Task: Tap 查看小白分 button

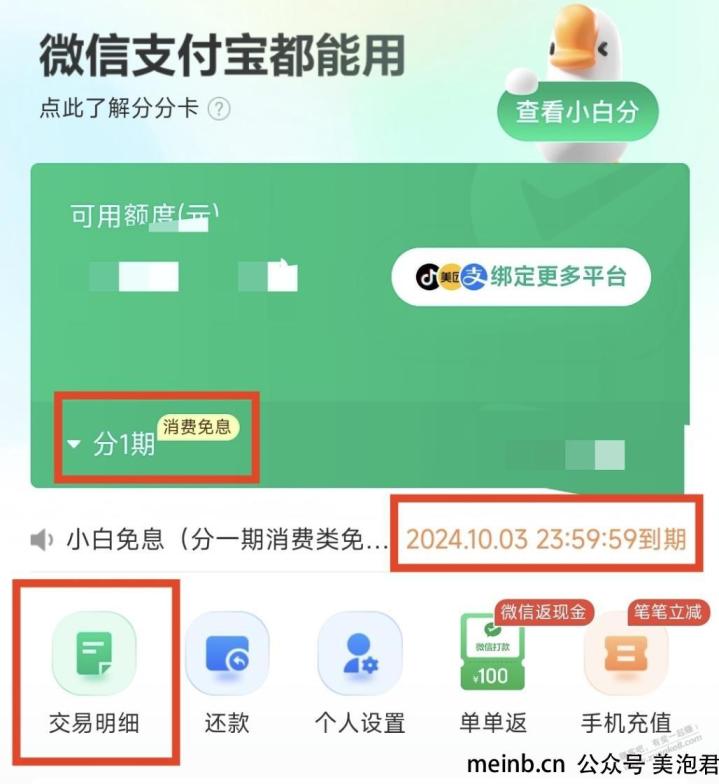Action: tap(577, 111)
